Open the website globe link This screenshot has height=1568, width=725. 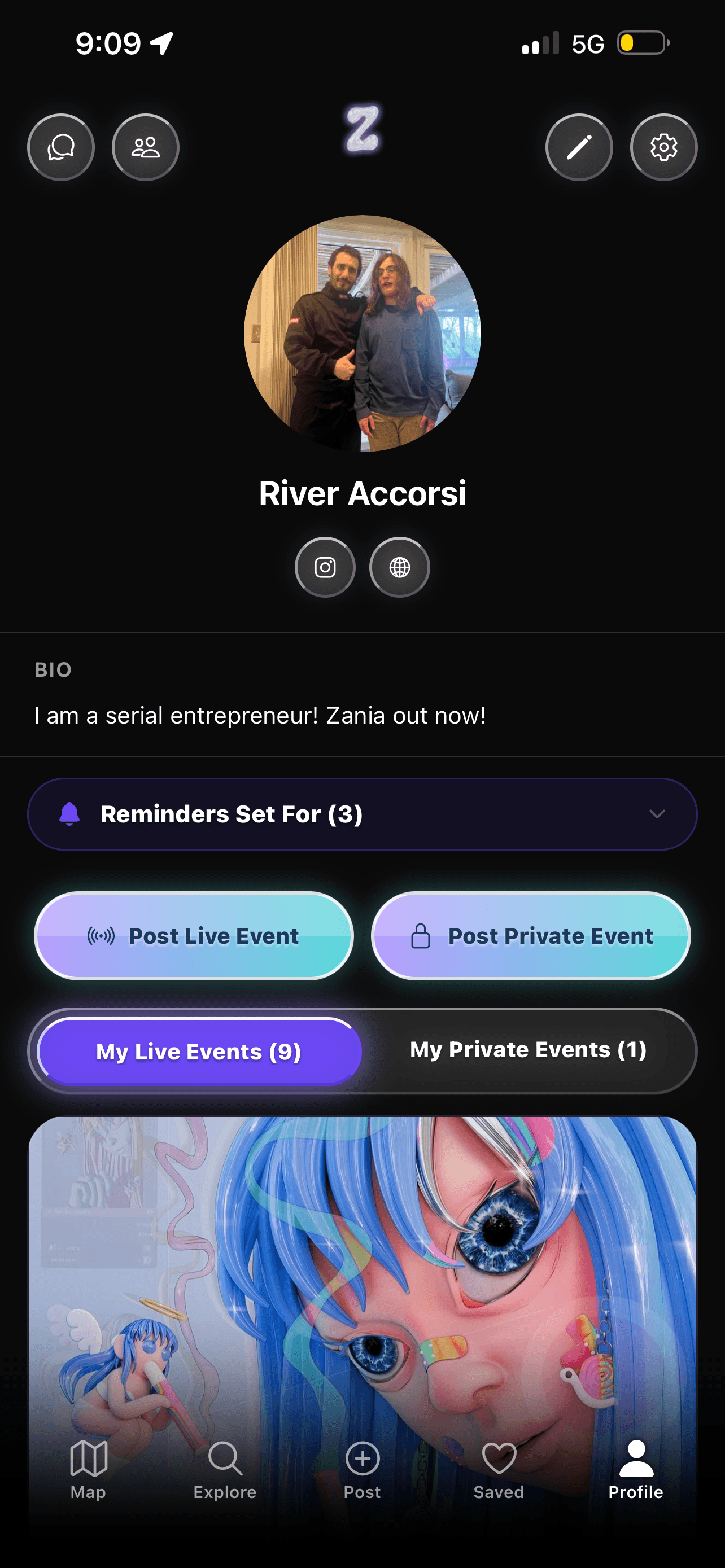(399, 567)
